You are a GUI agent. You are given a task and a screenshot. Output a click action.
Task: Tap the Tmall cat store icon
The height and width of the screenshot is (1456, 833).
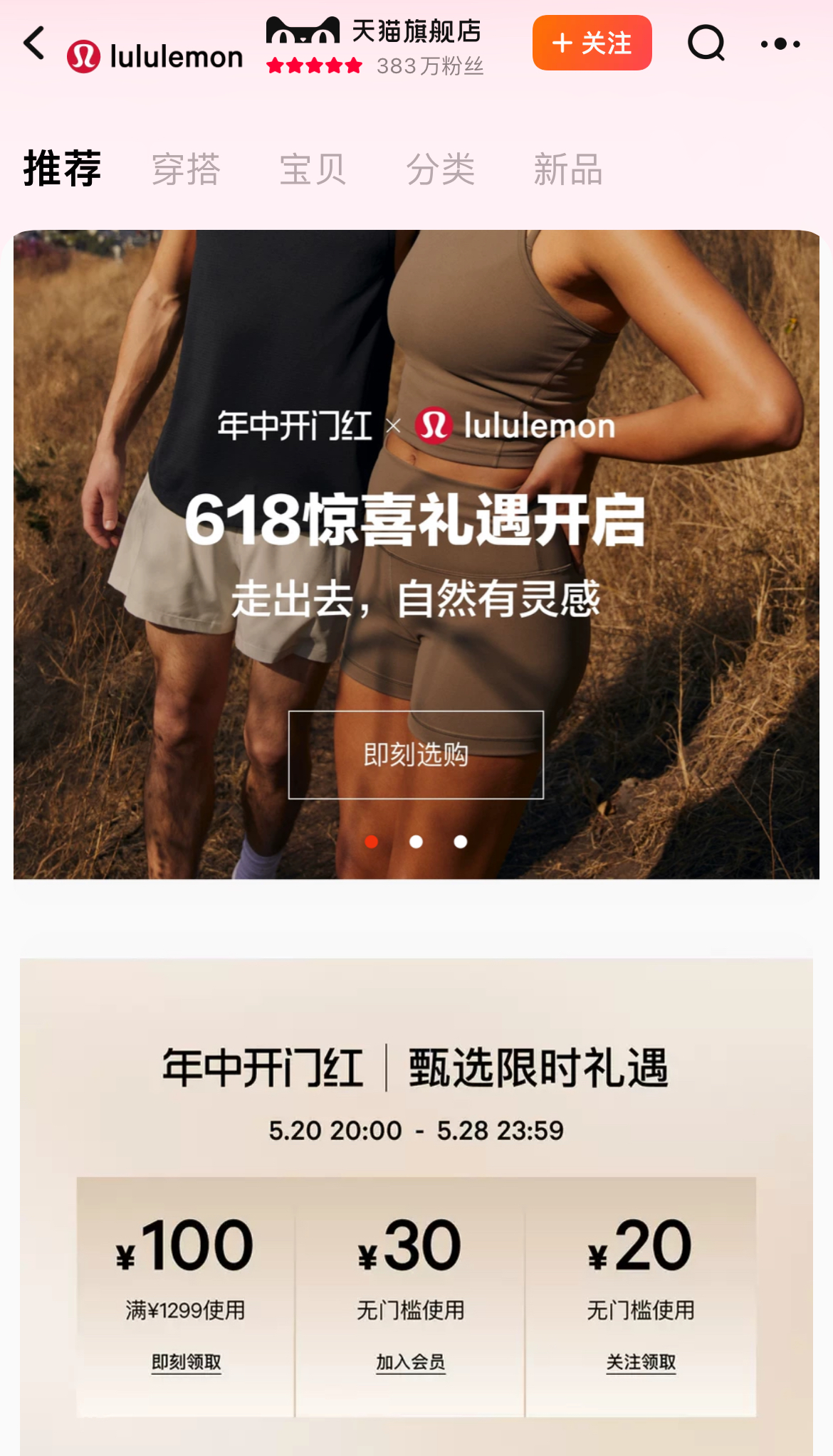[x=302, y=32]
